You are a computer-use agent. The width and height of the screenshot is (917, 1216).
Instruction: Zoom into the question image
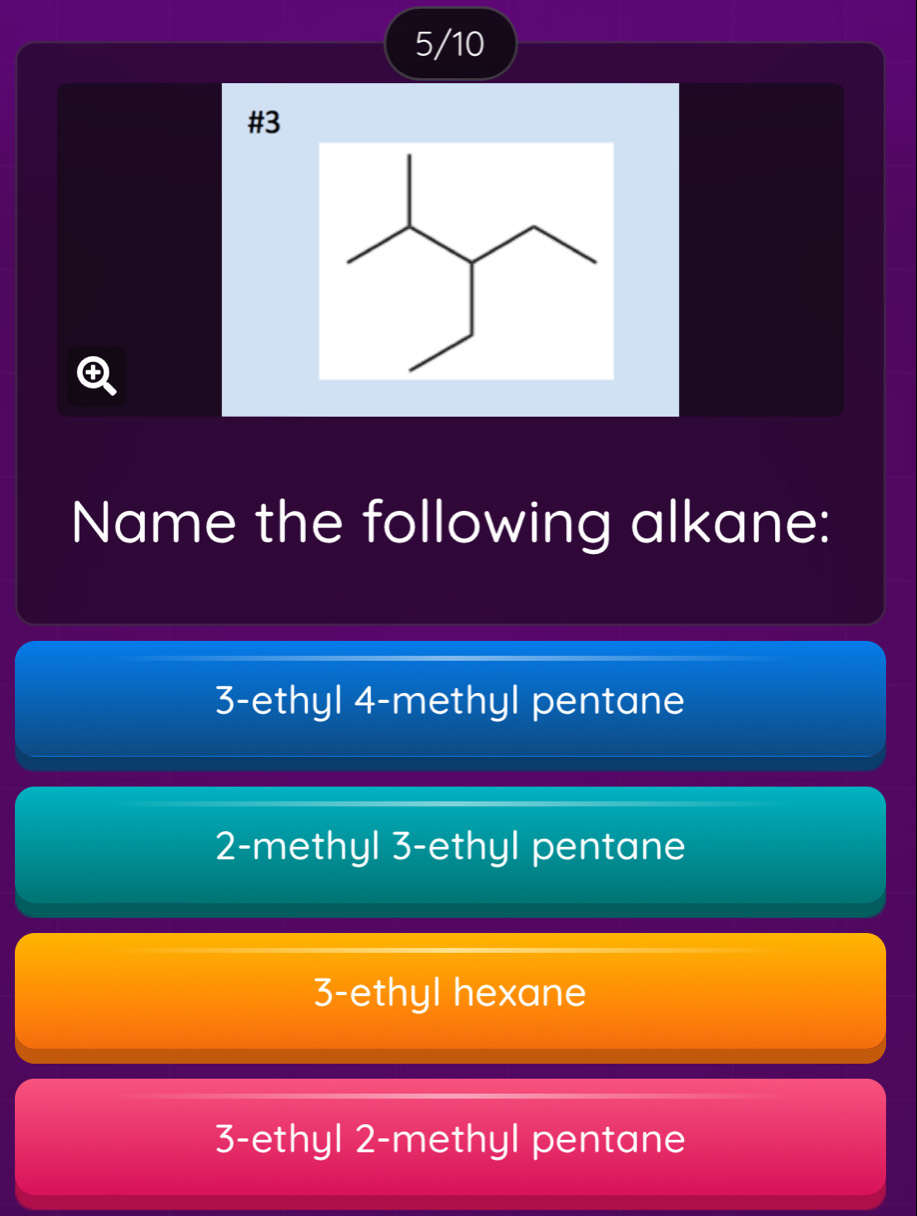[96, 376]
